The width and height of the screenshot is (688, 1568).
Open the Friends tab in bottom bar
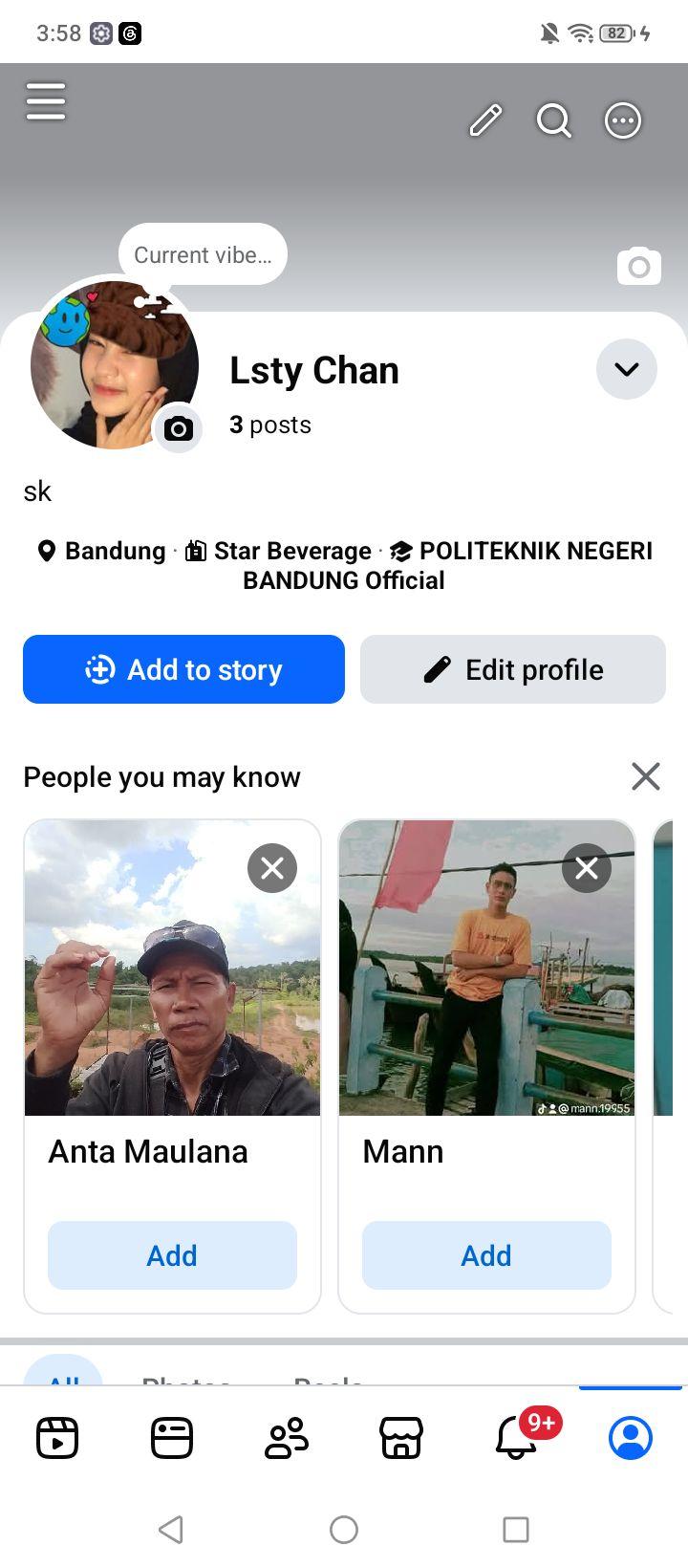tap(287, 1438)
